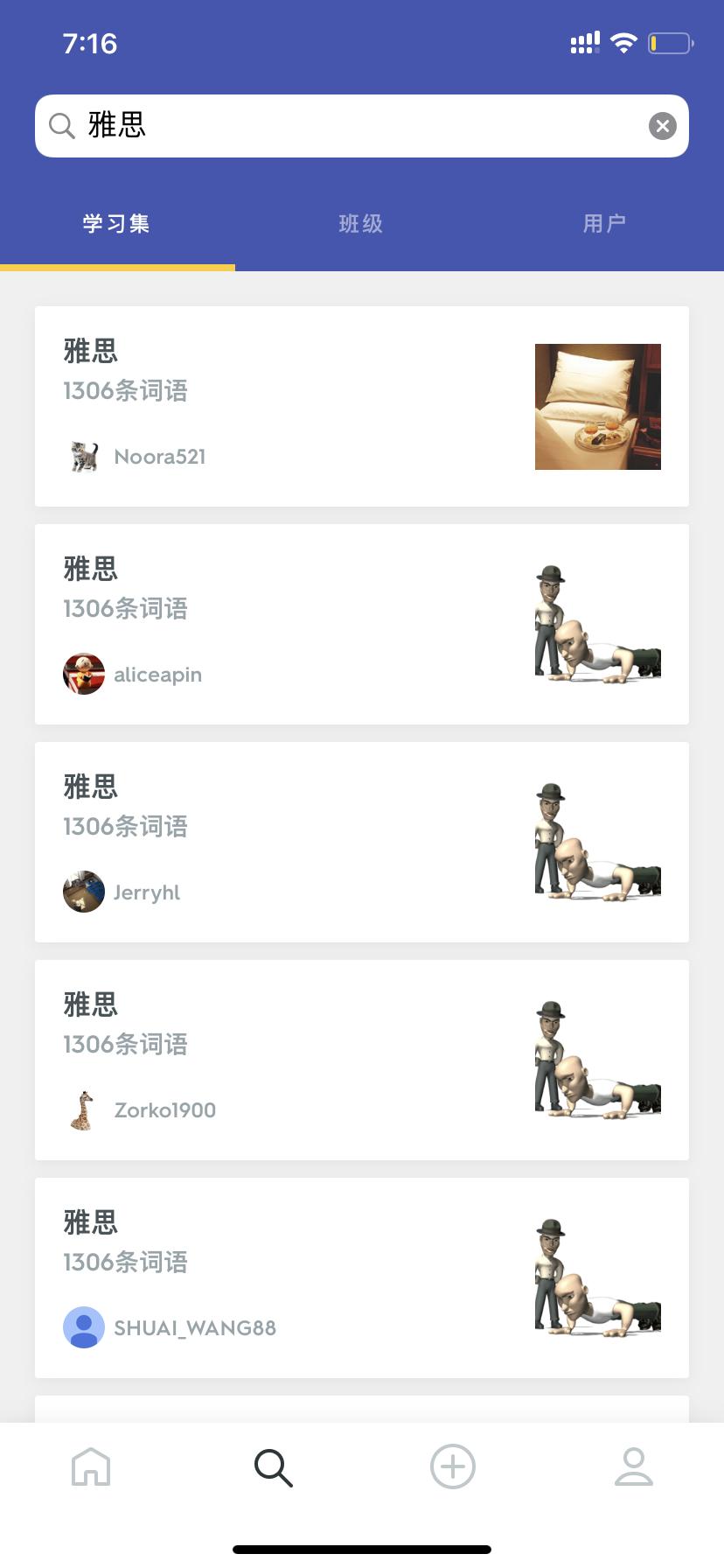Tap Noora521's cat avatar

click(83, 456)
